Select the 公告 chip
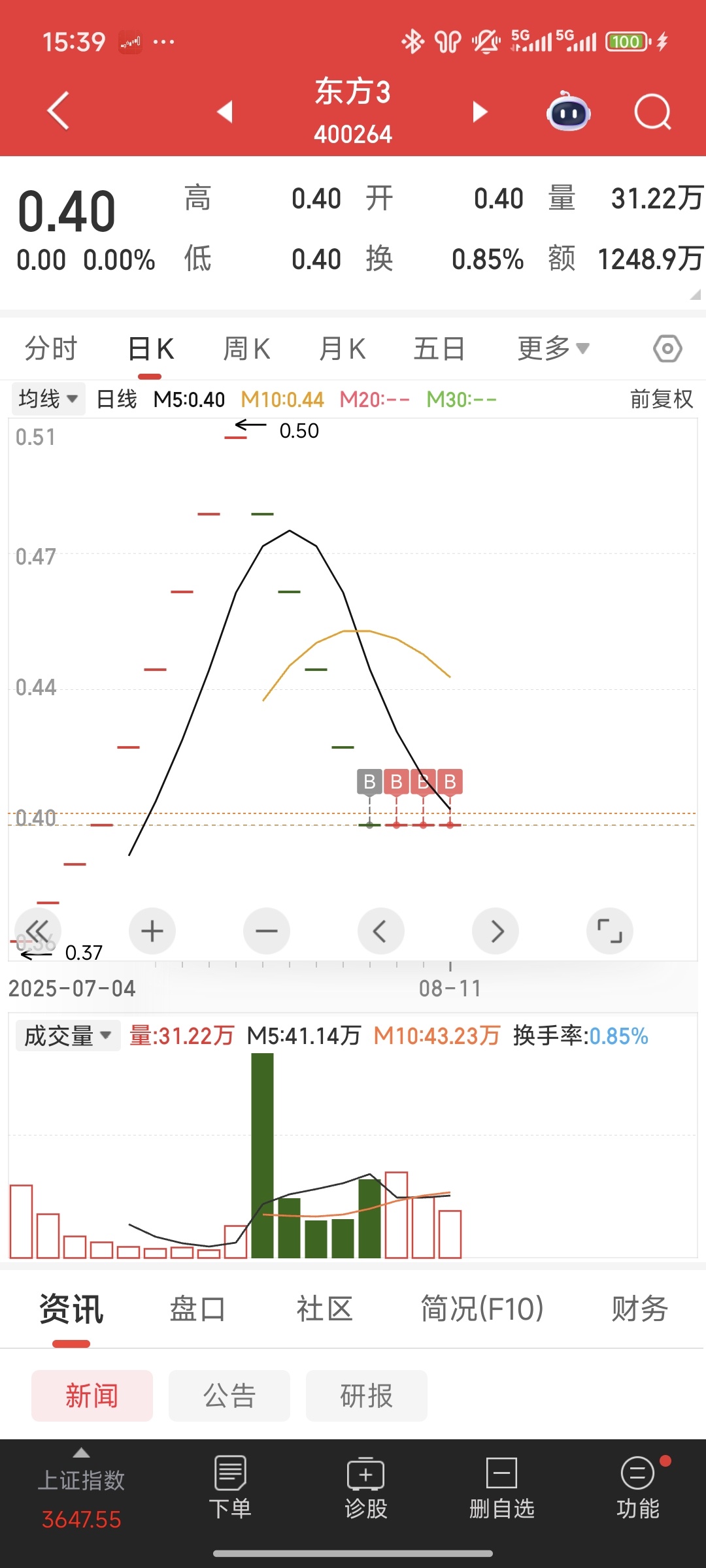The image size is (706, 1568). tap(229, 1396)
